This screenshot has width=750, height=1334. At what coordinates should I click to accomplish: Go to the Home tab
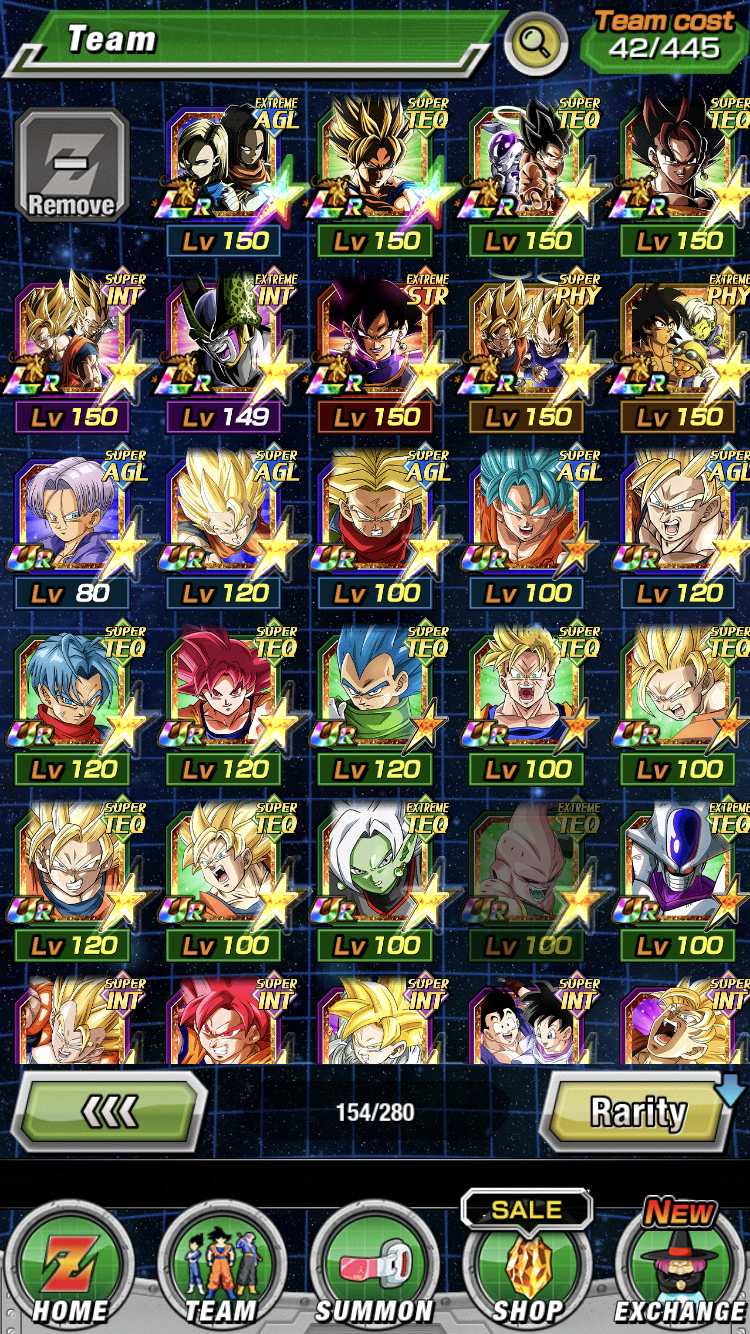(70, 1265)
